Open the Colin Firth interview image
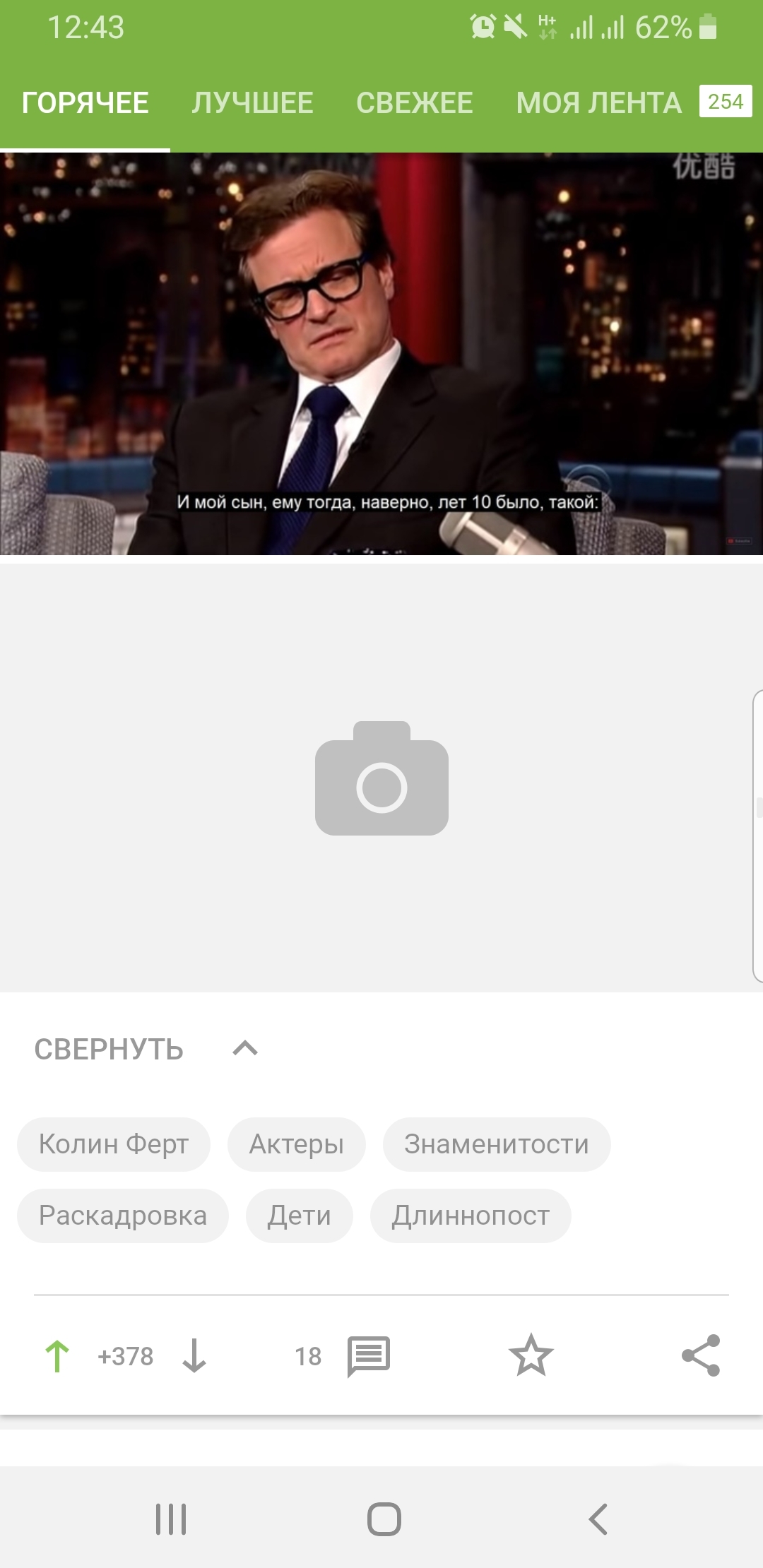763x1568 pixels. coord(381,353)
